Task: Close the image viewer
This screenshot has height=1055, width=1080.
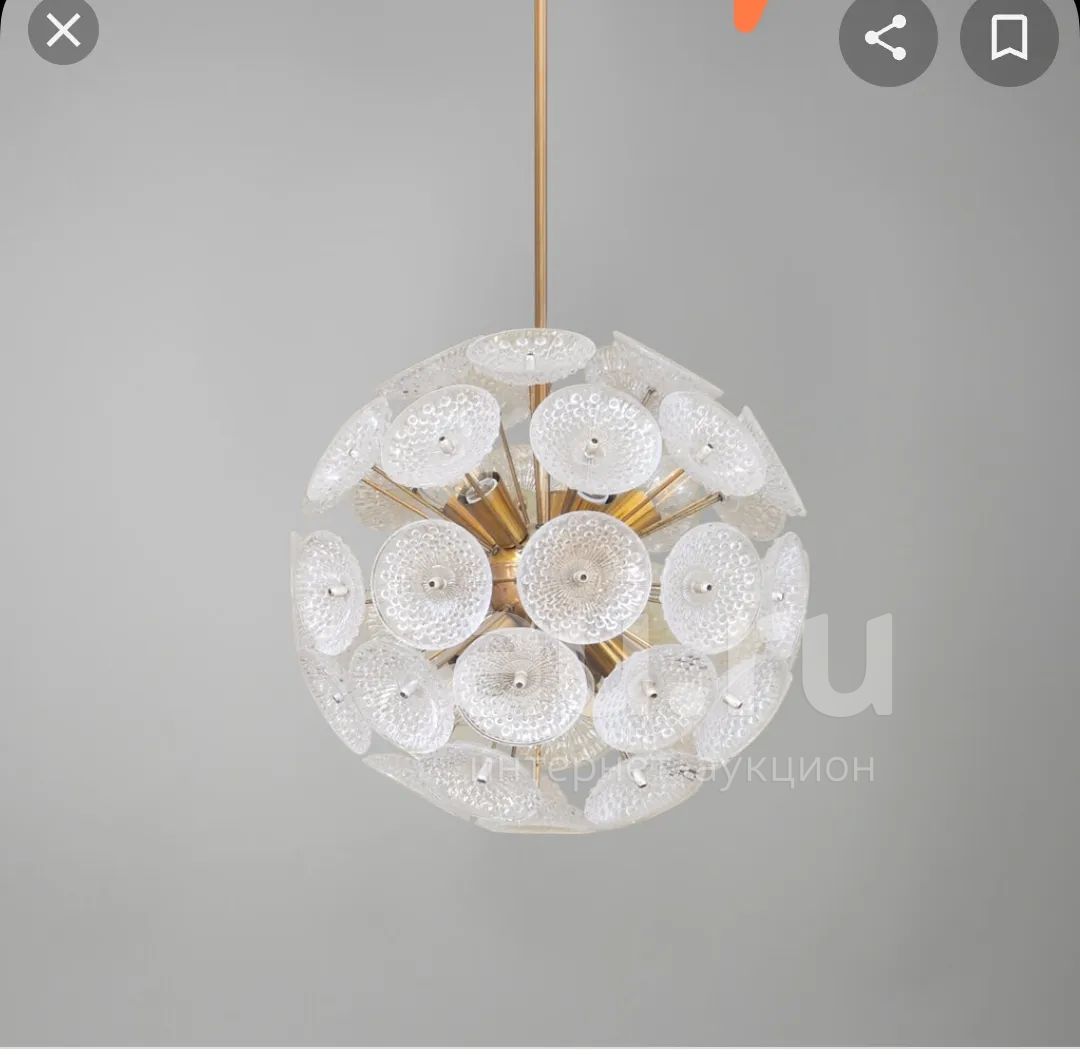Action: 63,31
